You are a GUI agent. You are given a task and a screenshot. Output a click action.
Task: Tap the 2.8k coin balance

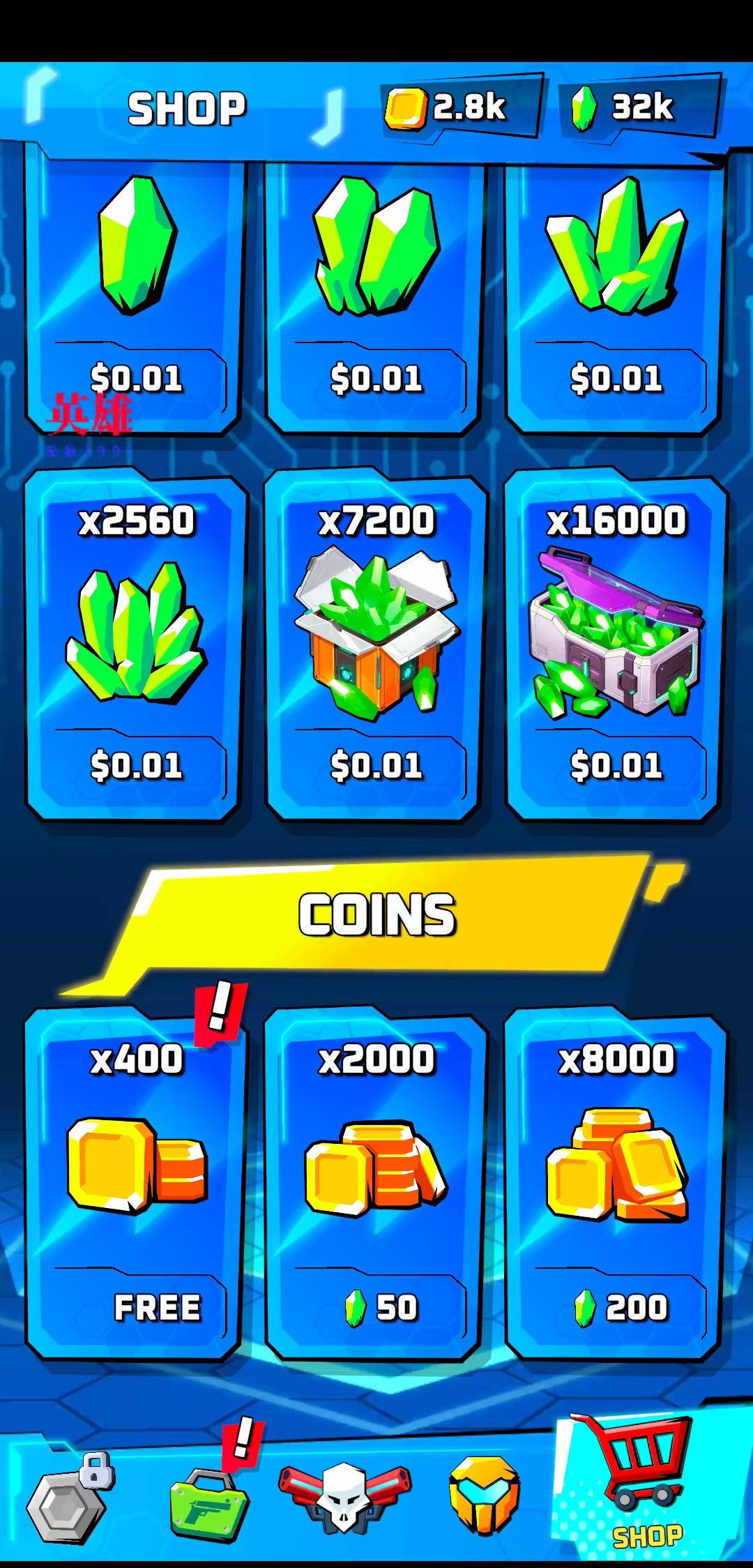[x=460, y=107]
